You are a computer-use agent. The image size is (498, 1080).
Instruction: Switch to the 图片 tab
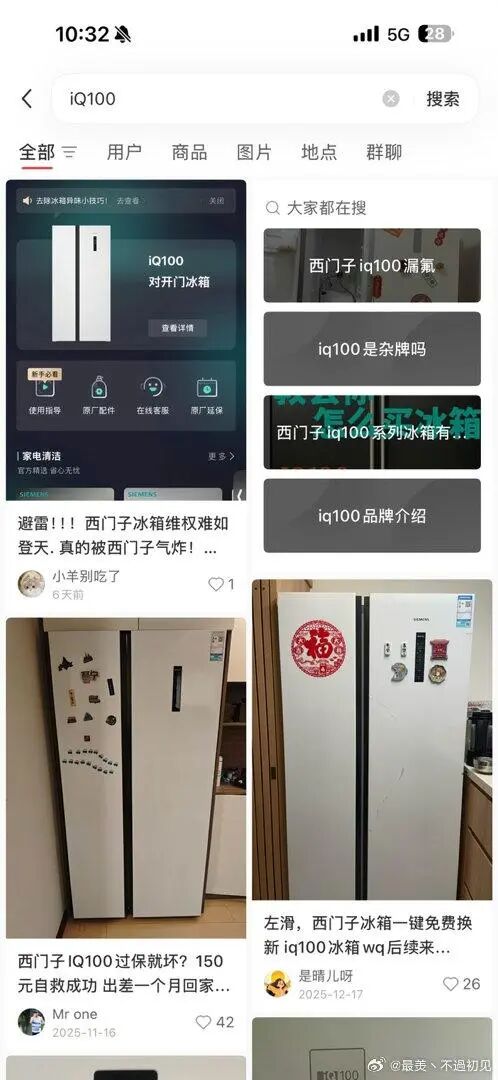point(254,152)
